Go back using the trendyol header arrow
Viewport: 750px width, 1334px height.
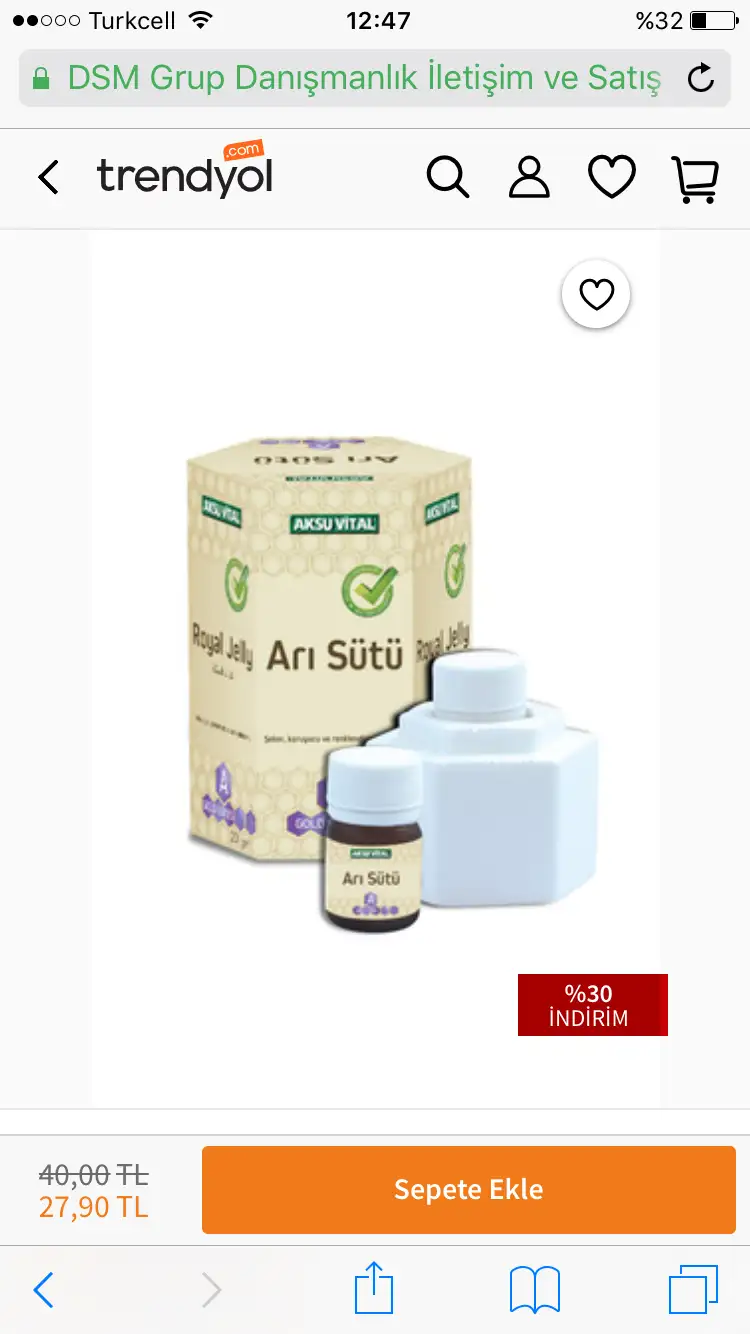pos(48,178)
